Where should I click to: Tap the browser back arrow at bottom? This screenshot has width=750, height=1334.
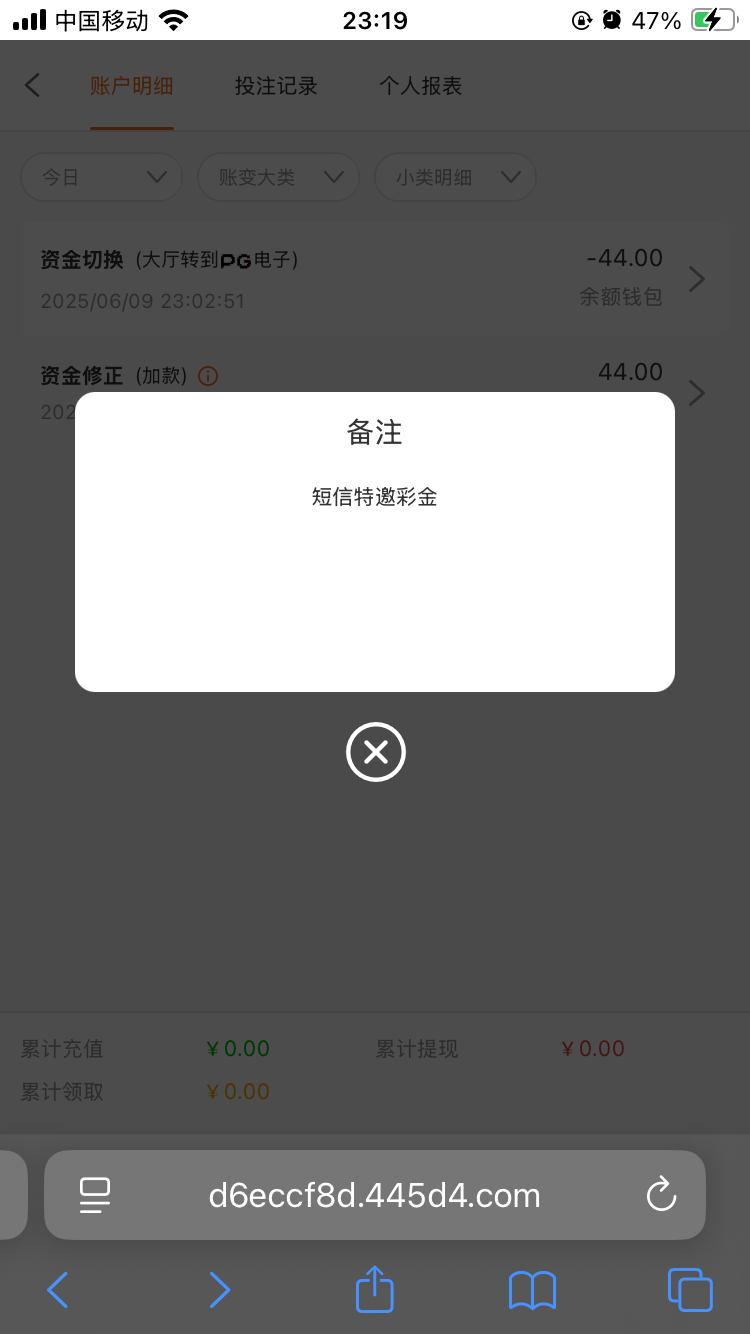click(x=57, y=1290)
